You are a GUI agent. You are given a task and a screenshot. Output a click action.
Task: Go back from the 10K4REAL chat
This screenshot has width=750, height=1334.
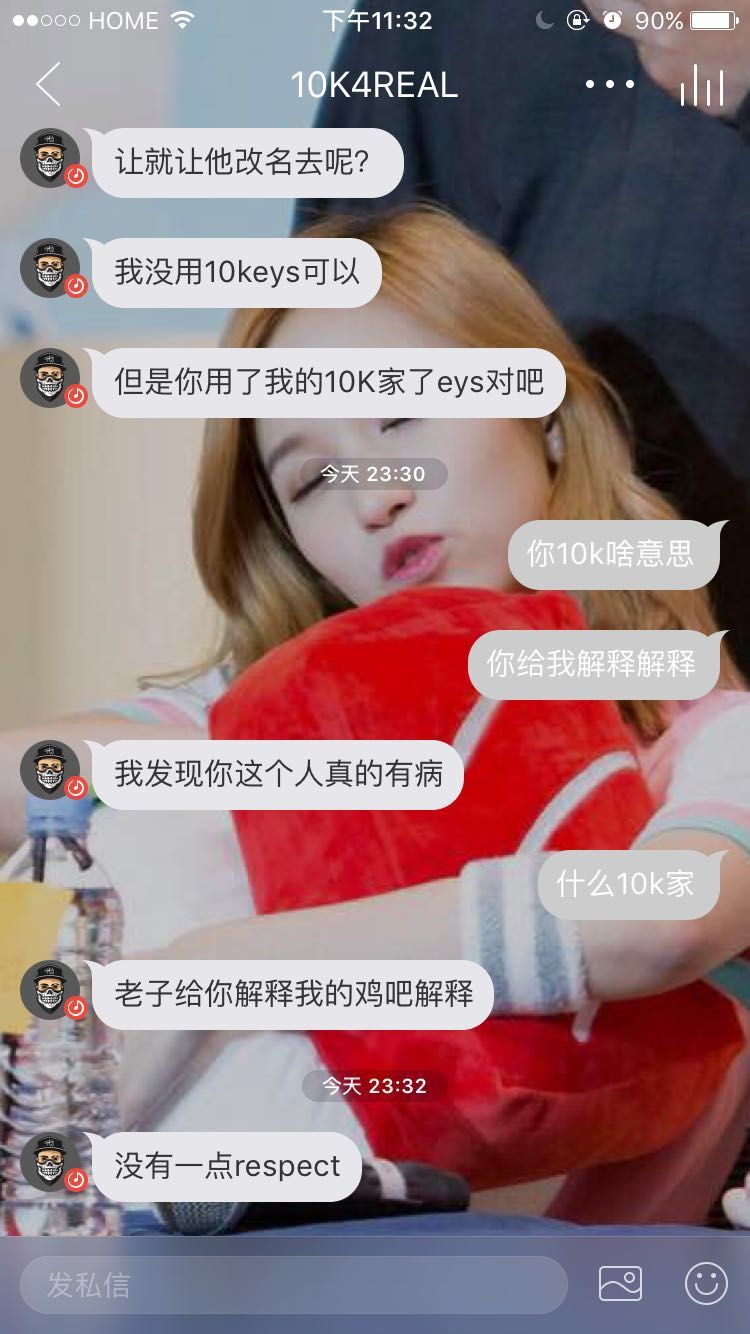coord(48,84)
